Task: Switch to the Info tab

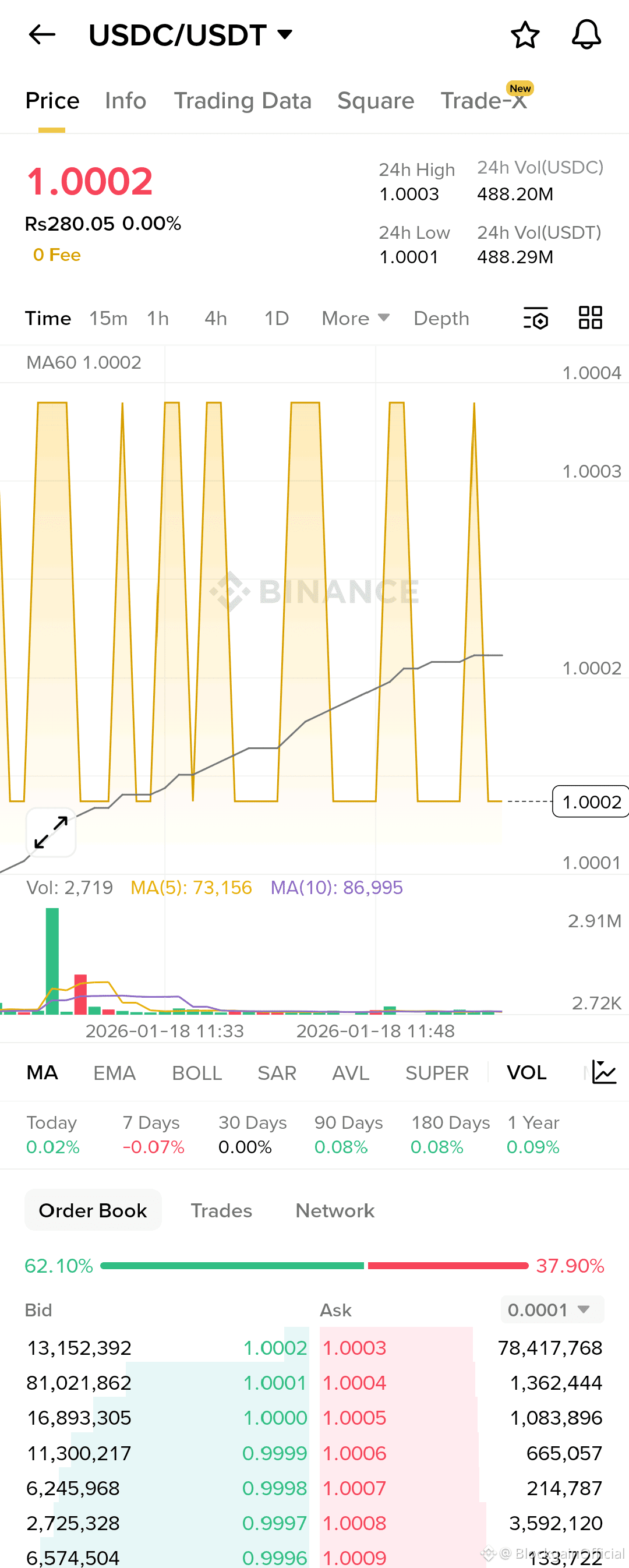Action: coord(125,100)
